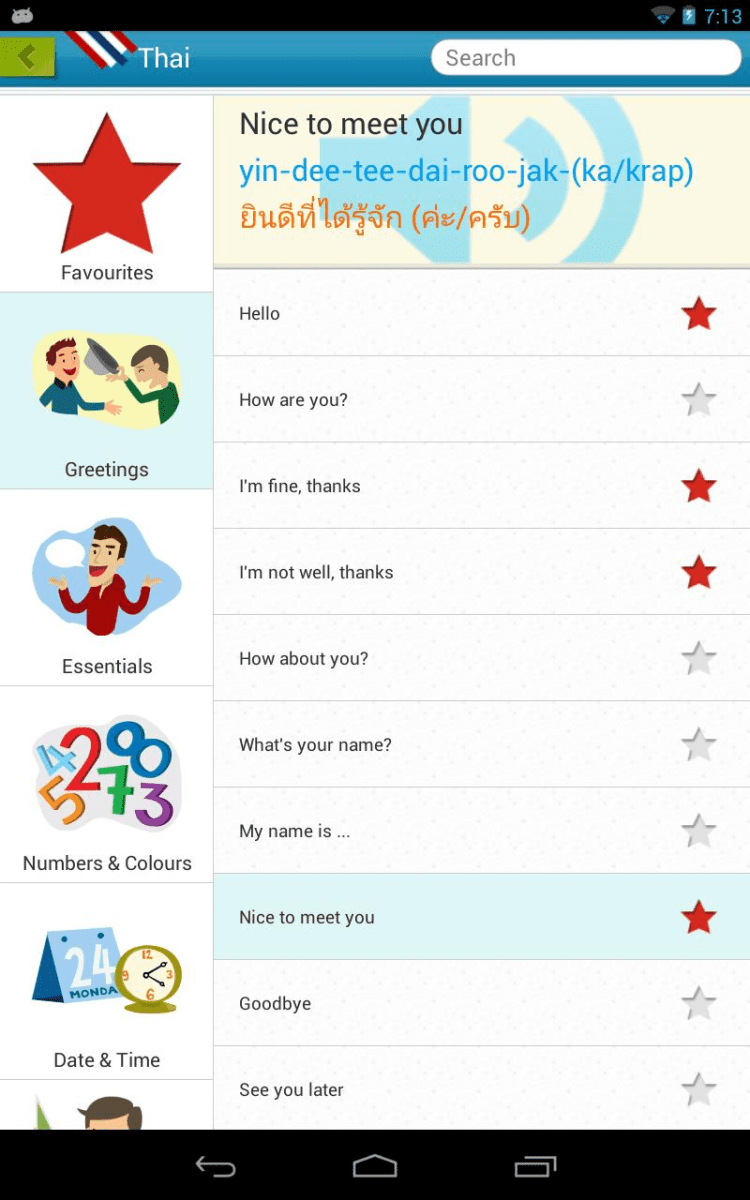Favourite the How are you? phrase
Image resolution: width=750 pixels, height=1200 pixels.
click(x=698, y=400)
